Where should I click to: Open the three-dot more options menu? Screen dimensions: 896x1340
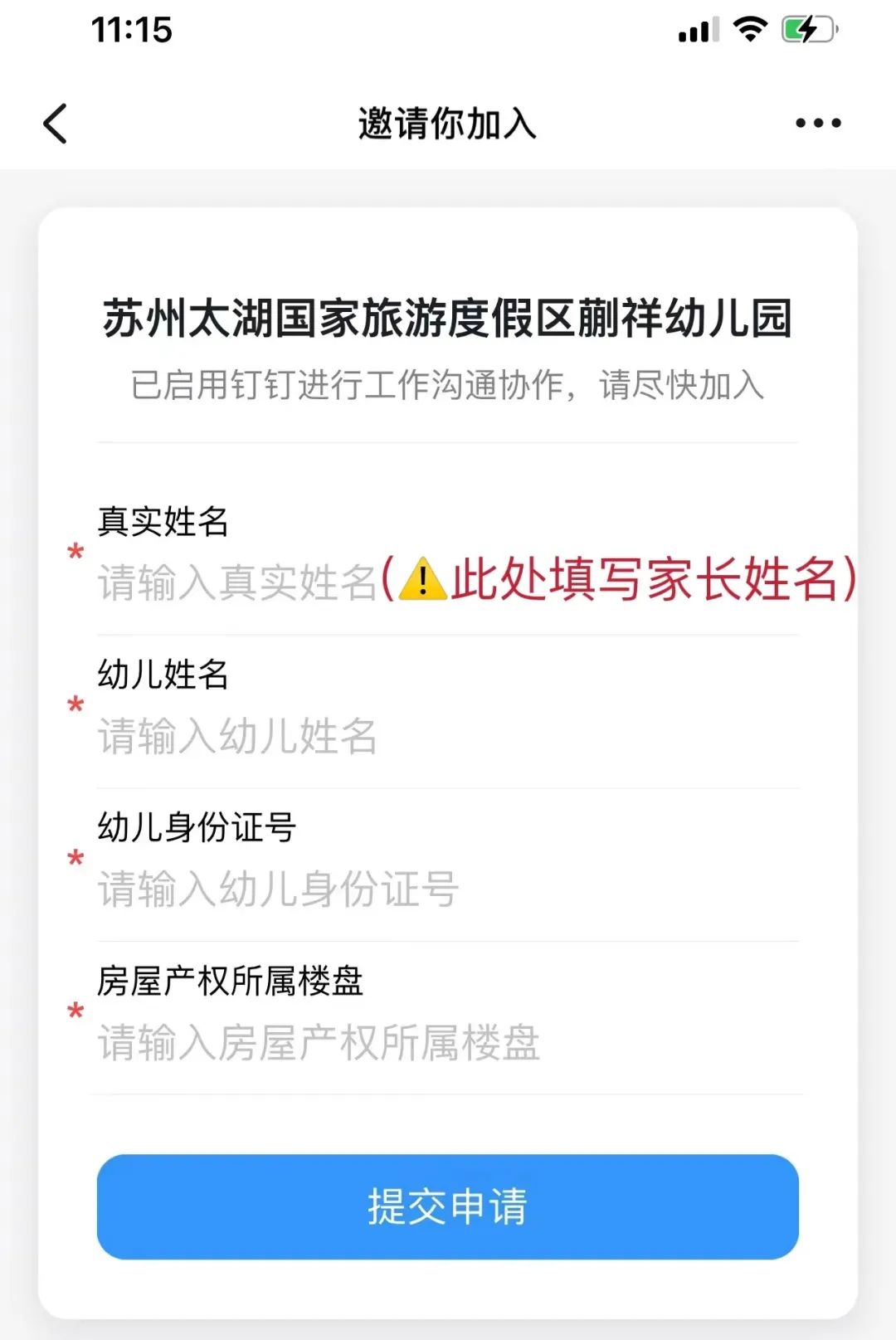(x=817, y=124)
